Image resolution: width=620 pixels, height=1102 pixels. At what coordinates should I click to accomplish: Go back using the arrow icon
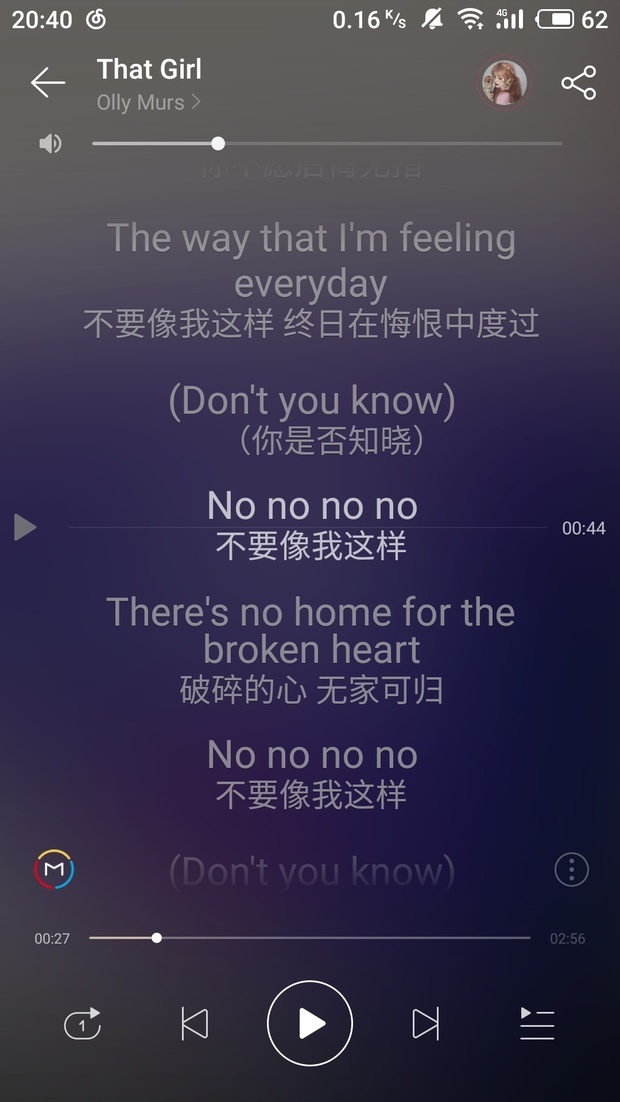[47, 83]
